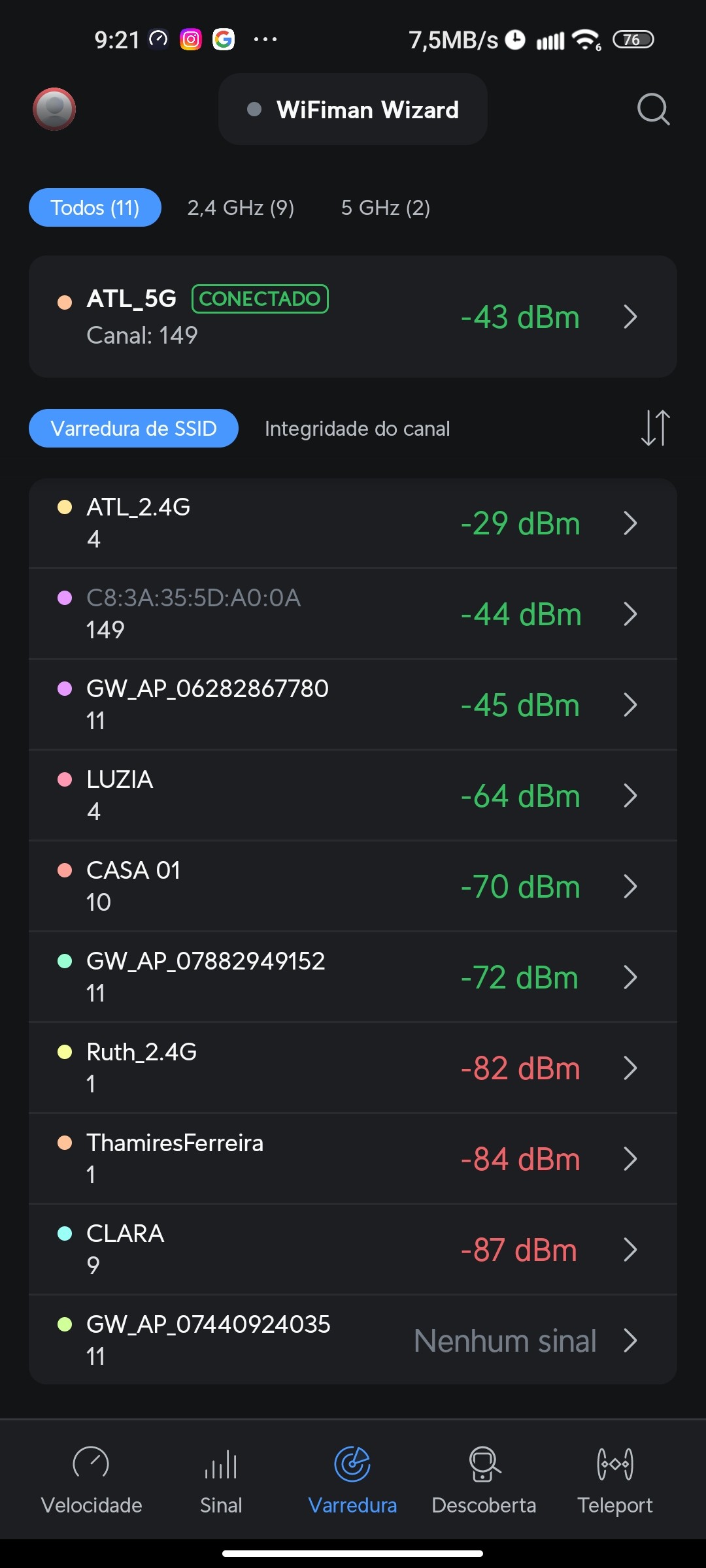Open connected network ATL_5G details
This screenshot has width=706, height=1568.
(x=353, y=317)
